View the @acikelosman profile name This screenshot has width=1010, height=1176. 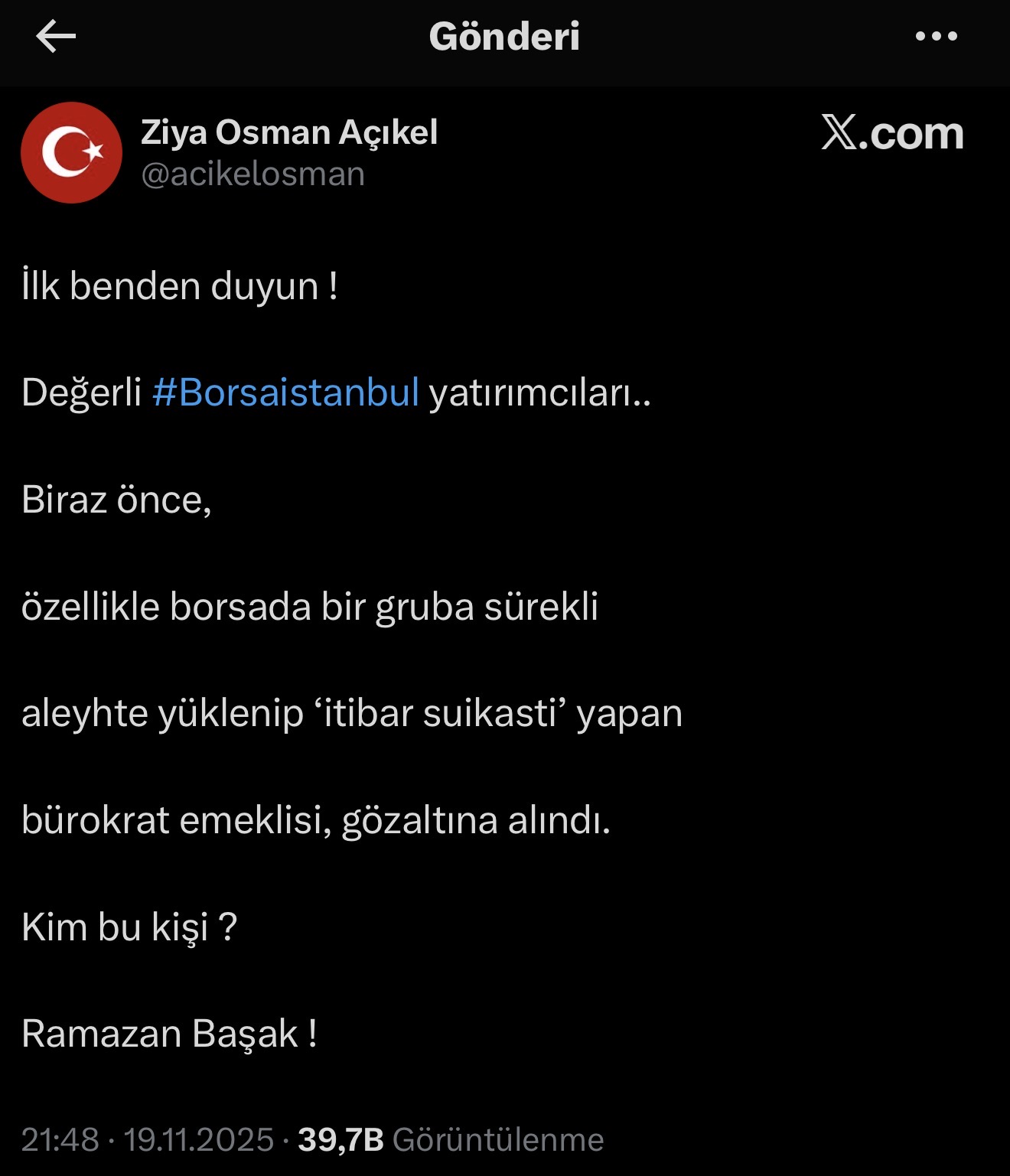coord(289,132)
